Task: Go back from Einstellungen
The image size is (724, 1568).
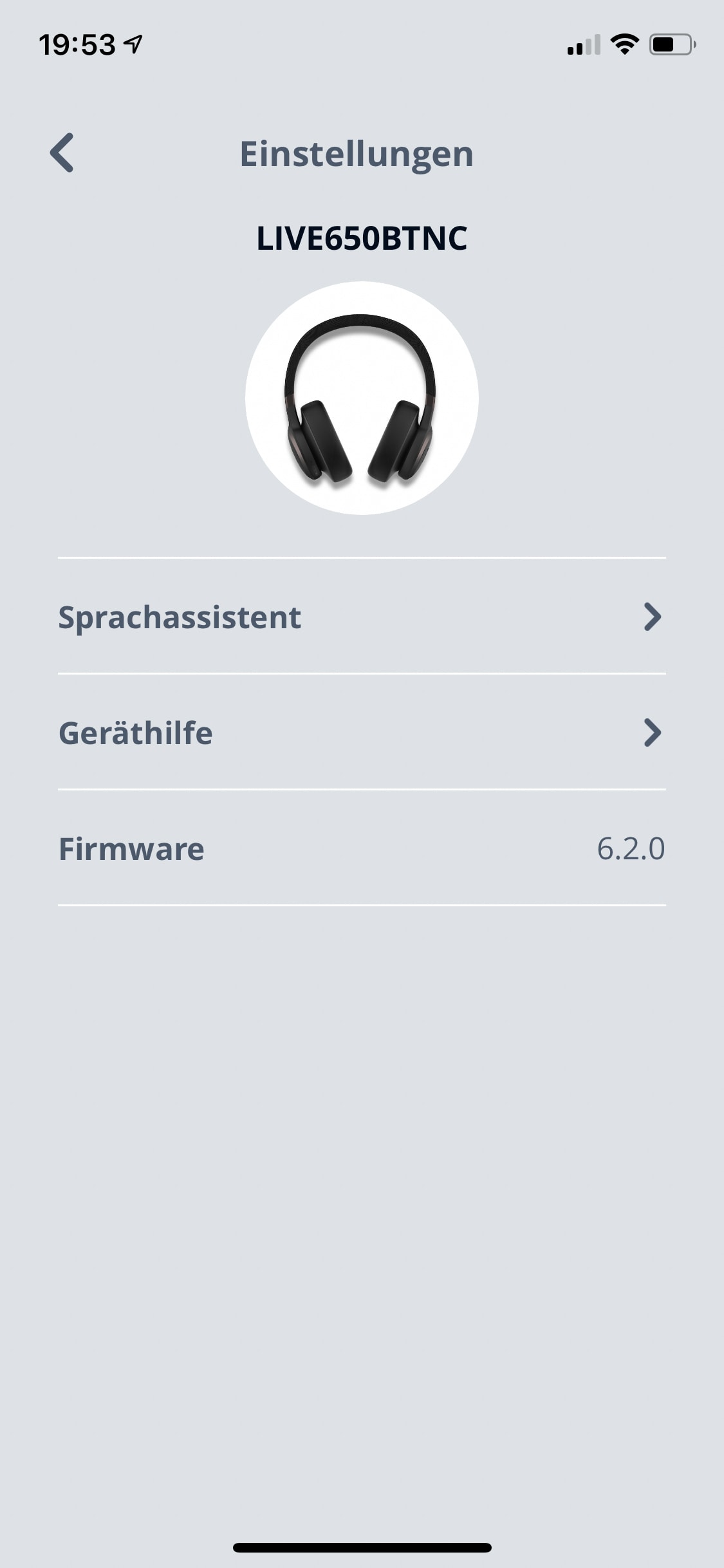Action: [62, 153]
